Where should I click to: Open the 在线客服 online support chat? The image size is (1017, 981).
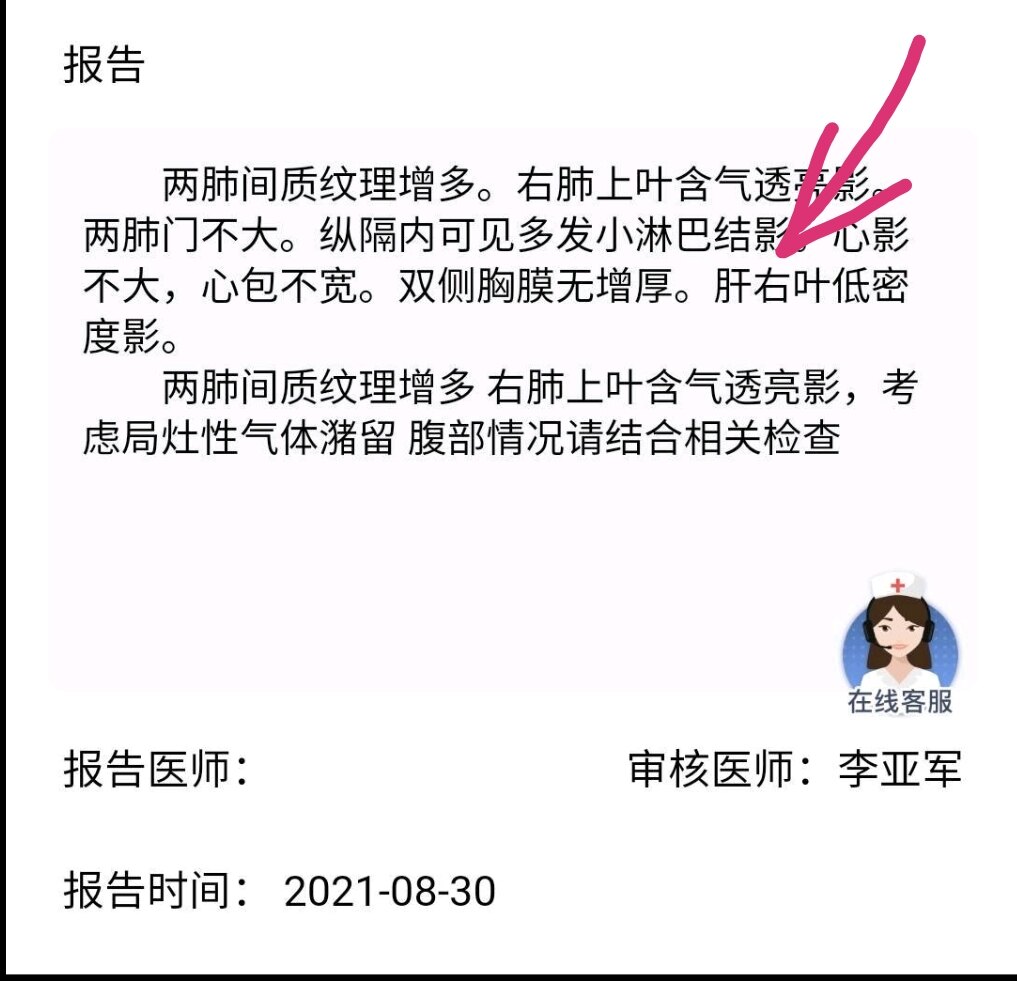point(899,642)
